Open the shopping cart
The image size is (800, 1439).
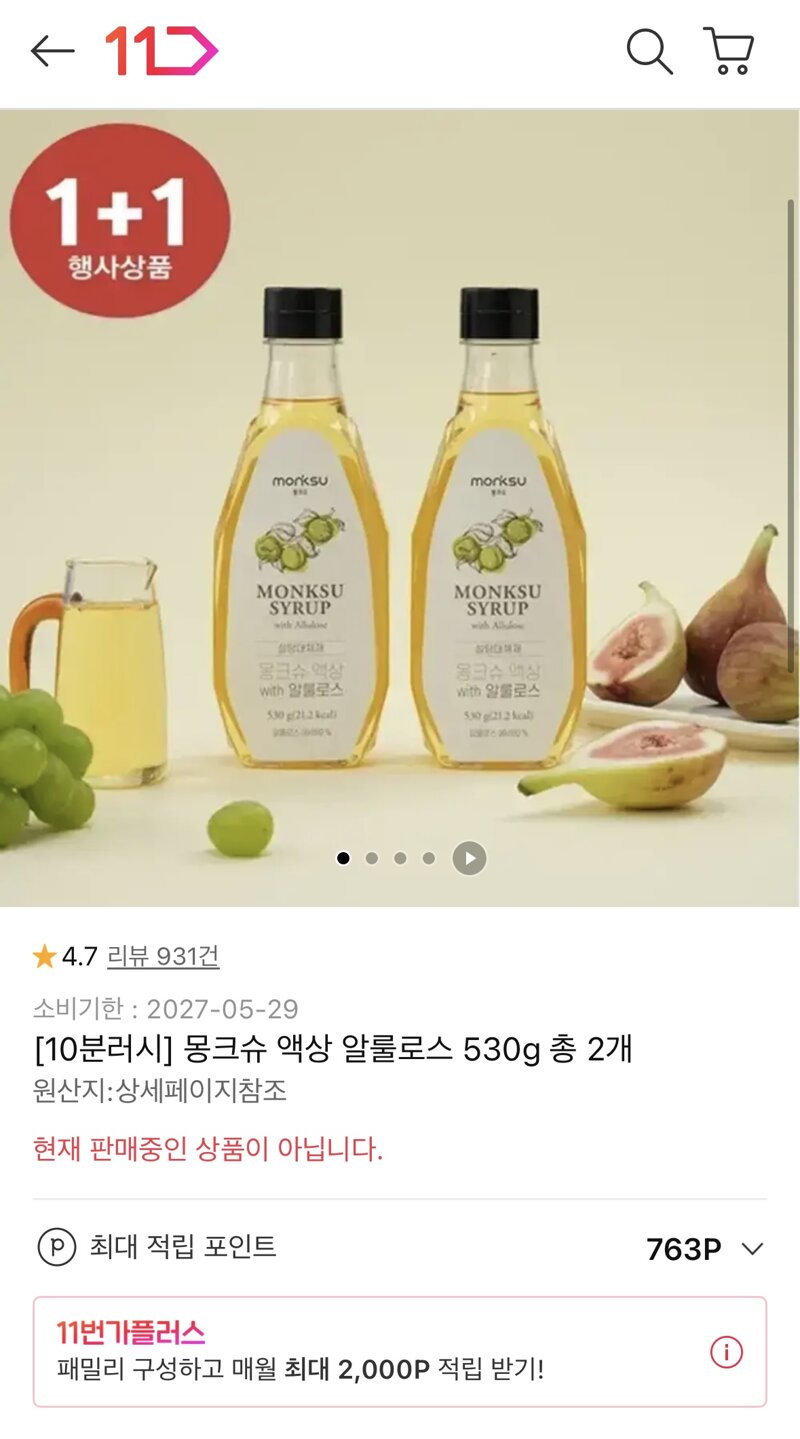[x=729, y=51]
